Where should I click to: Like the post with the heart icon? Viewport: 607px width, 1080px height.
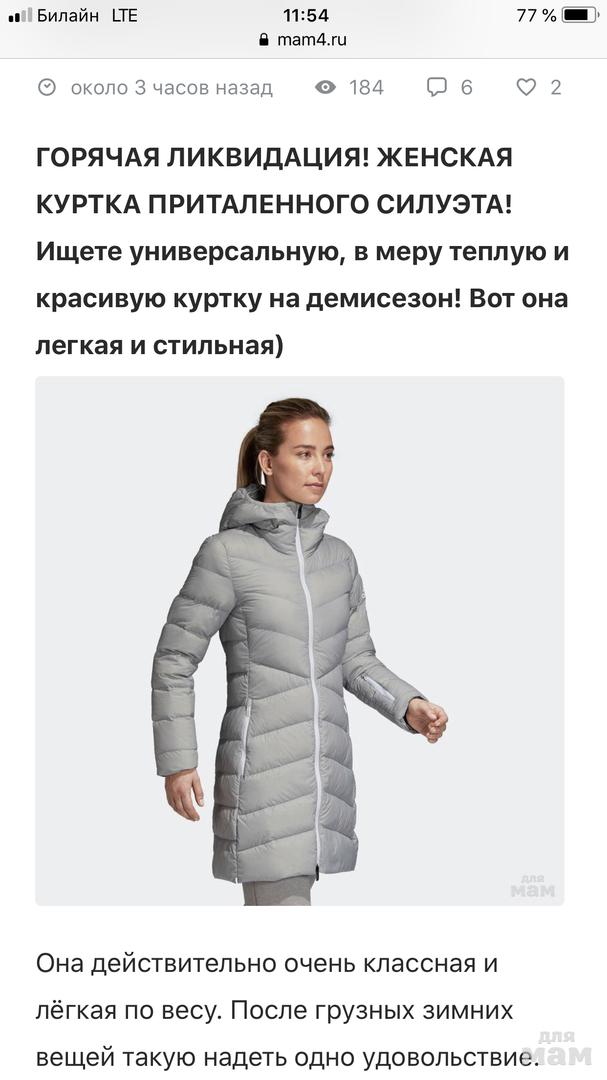point(526,87)
